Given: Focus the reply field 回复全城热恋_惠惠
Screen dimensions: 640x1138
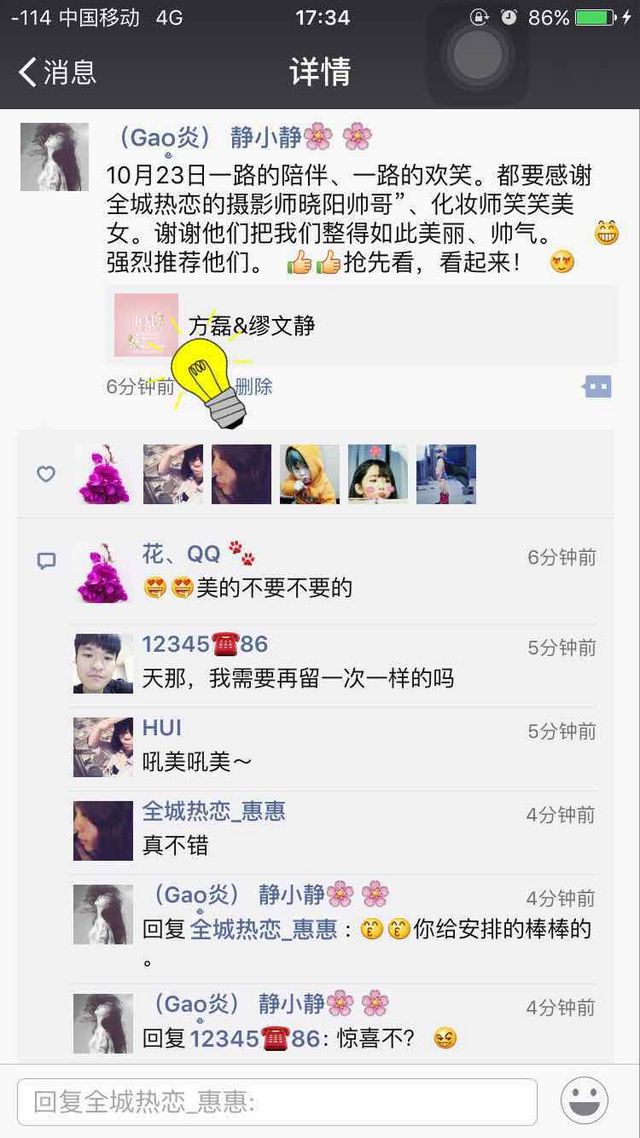Looking at the screenshot, I should [277, 1102].
